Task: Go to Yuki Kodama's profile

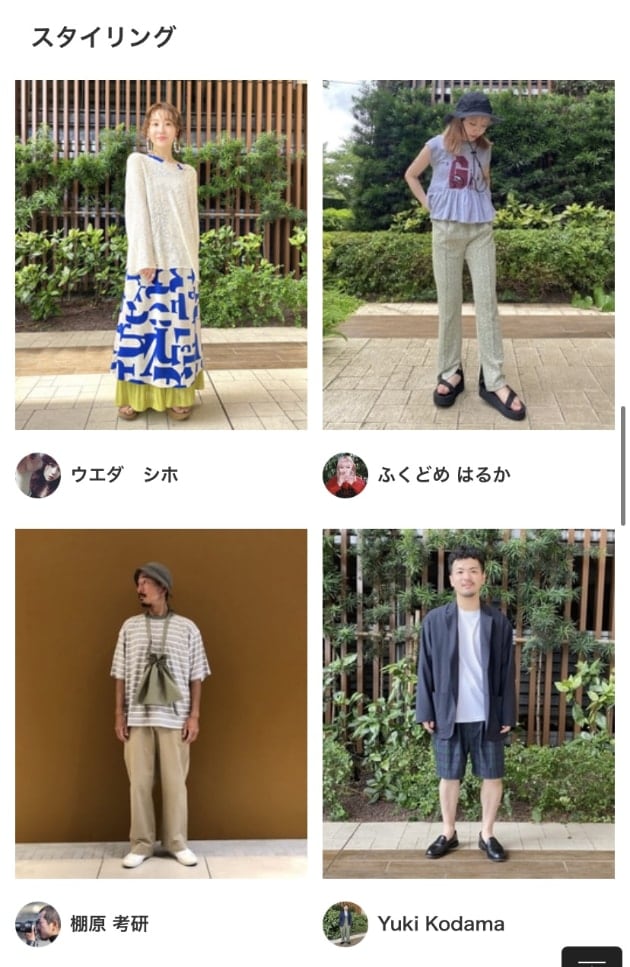Action: tap(440, 923)
